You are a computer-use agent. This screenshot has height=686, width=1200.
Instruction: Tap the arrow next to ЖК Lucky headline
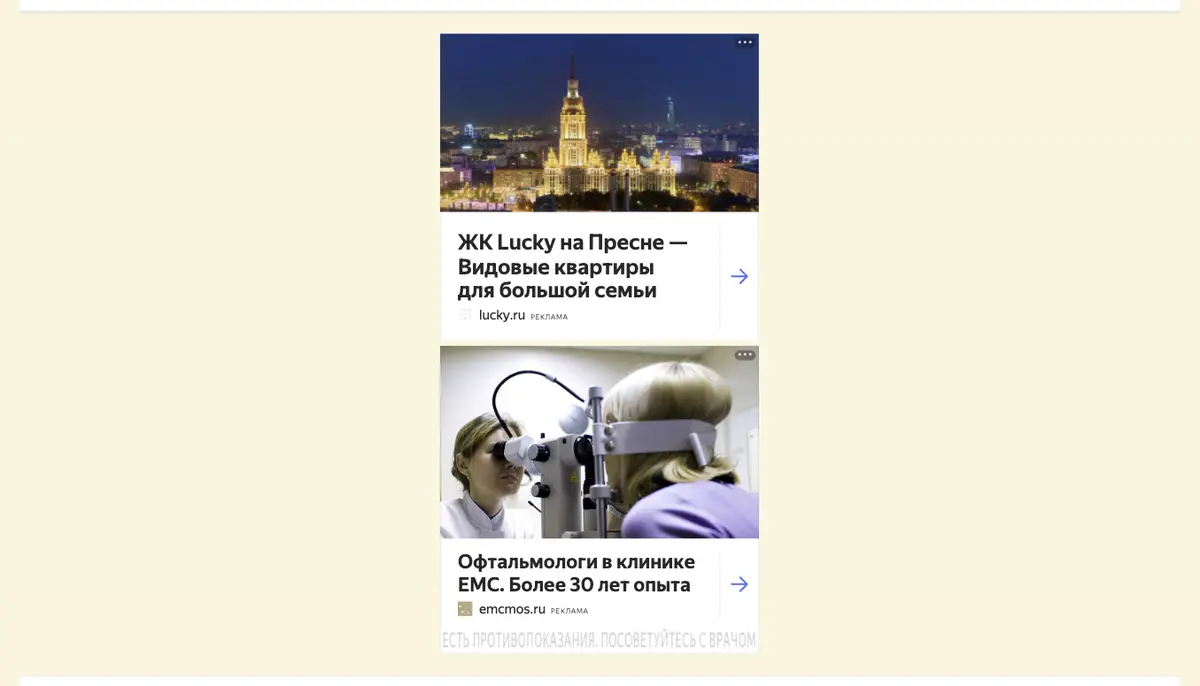739,277
